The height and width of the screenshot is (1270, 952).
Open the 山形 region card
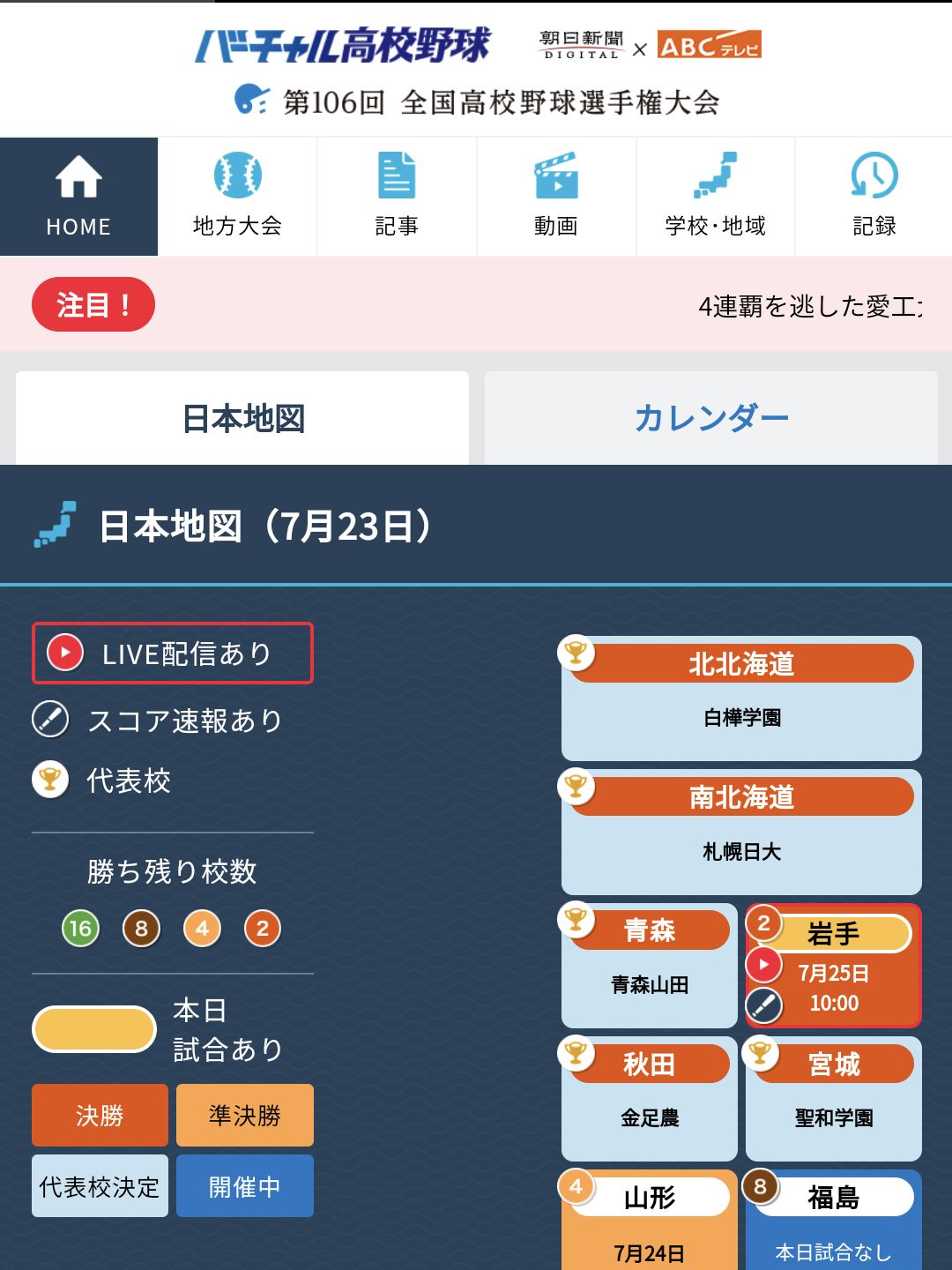(x=650, y=1221)
